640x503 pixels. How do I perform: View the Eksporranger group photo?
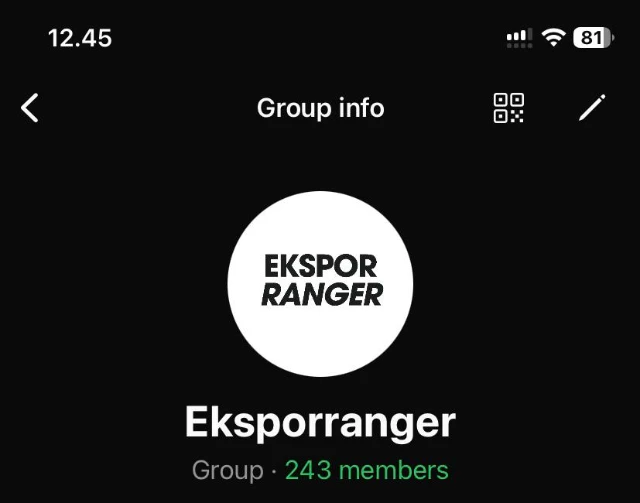click(320, 284)
